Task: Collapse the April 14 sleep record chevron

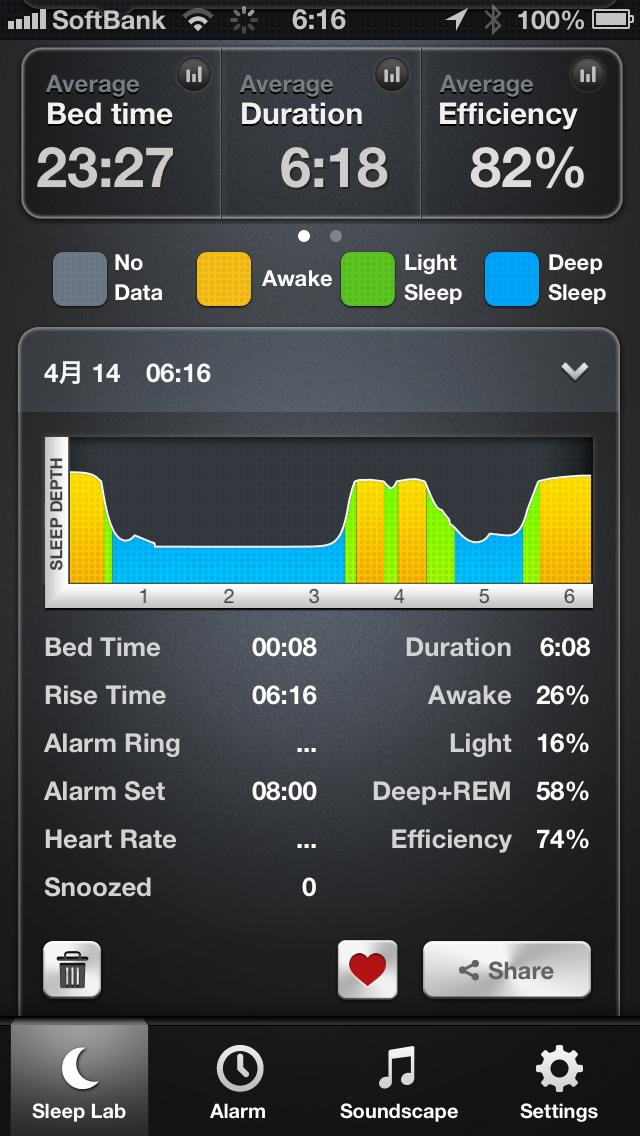Action: click(574, 372)
